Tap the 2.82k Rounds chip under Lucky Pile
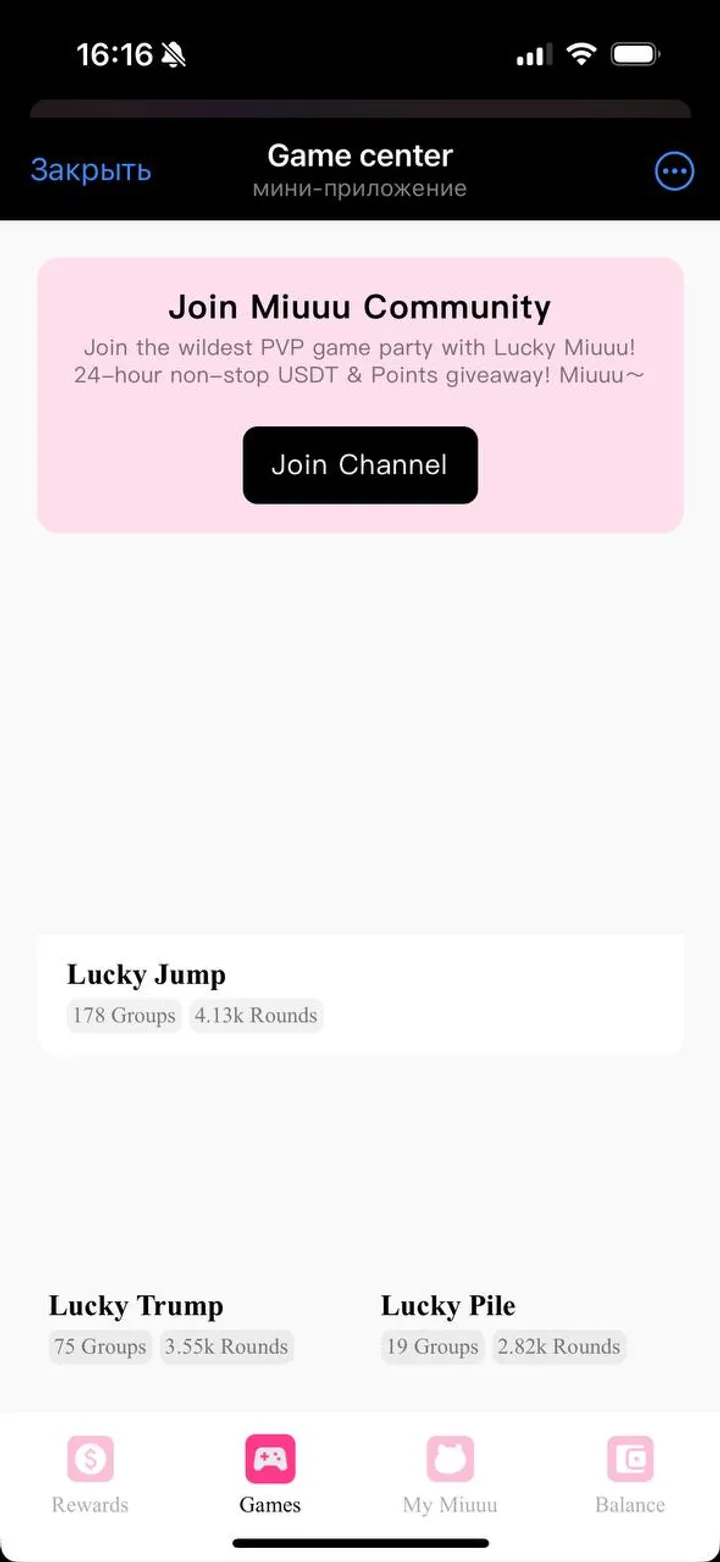The width and height of the screenshot is (720, 1562). tap(559, 1347)
